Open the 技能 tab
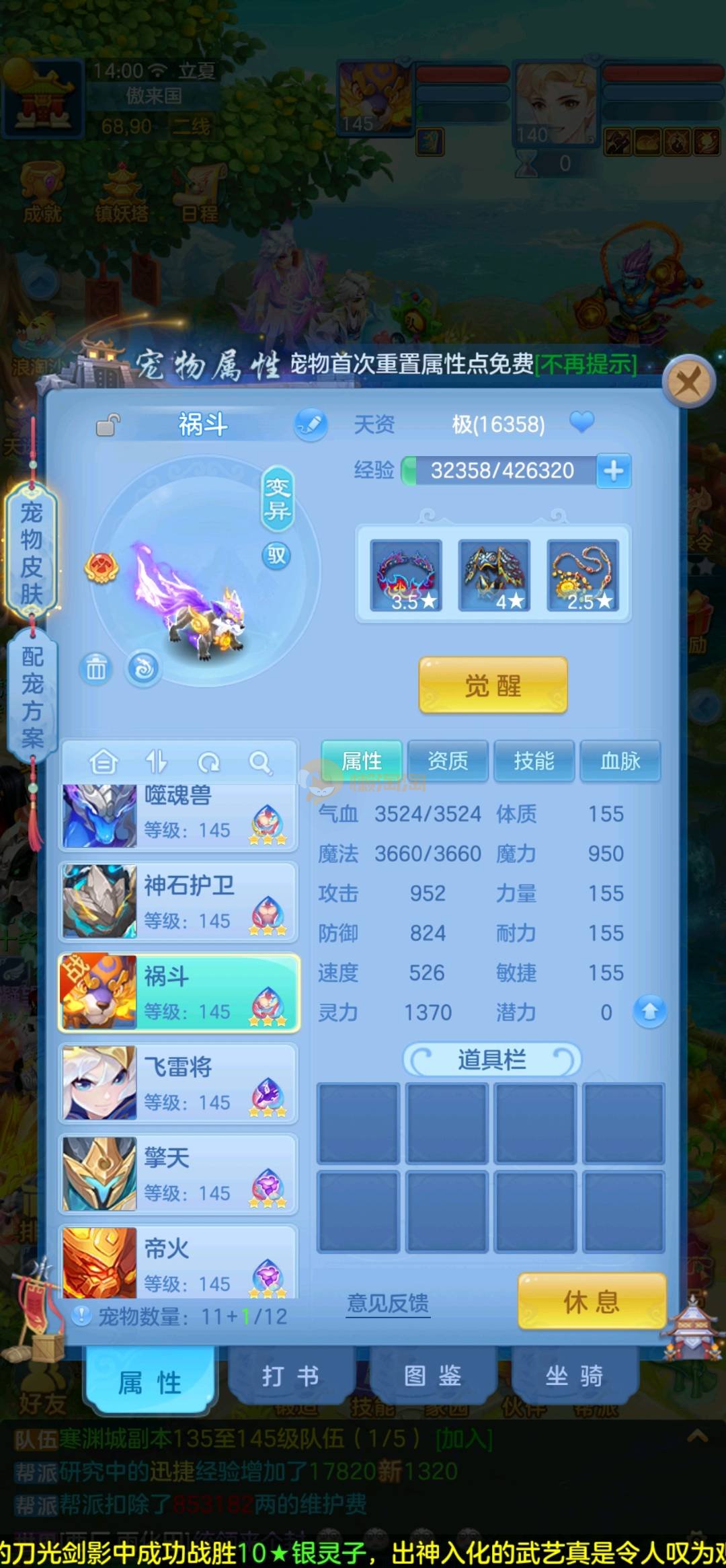726x1568 pixels. tap(534, 761)
